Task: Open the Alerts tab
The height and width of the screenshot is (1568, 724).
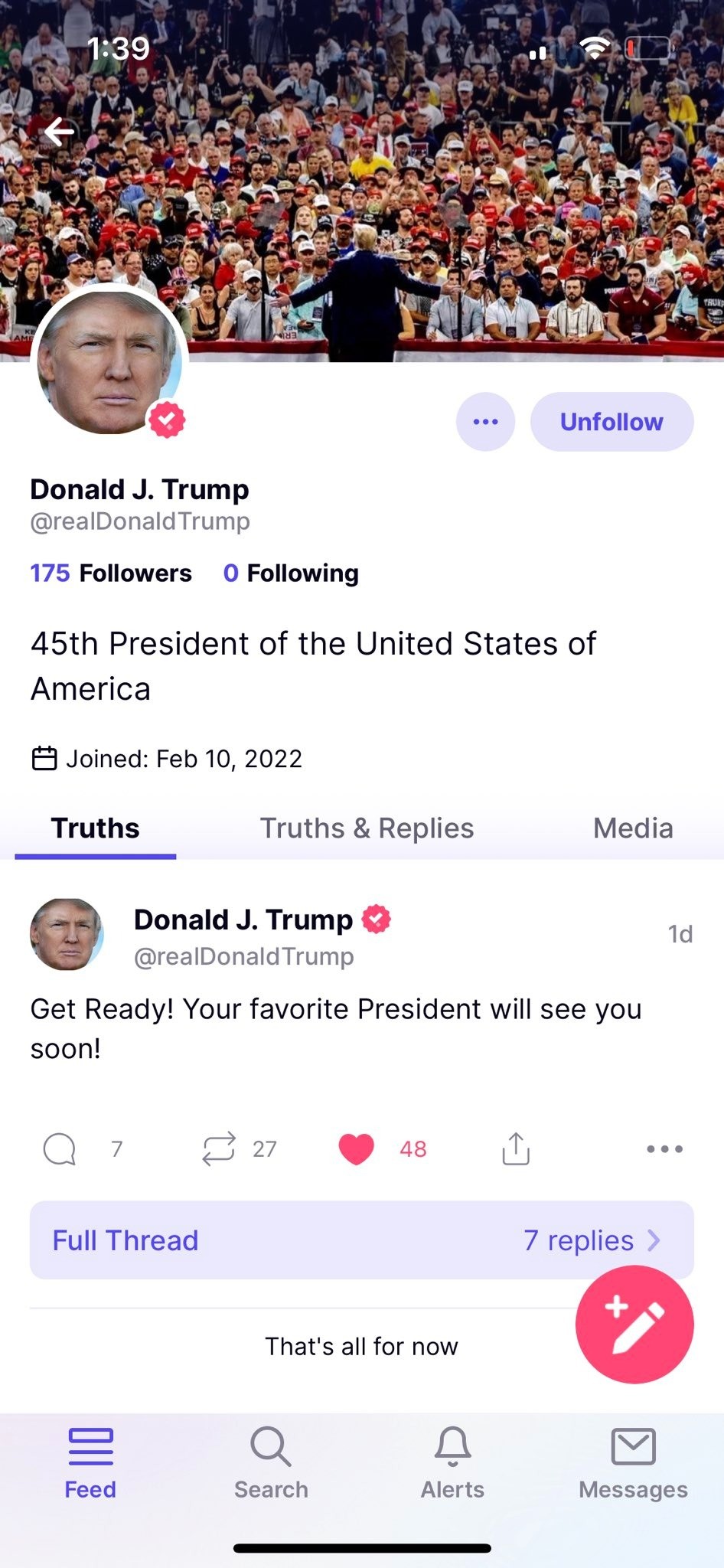Action: coord(452,1462)
